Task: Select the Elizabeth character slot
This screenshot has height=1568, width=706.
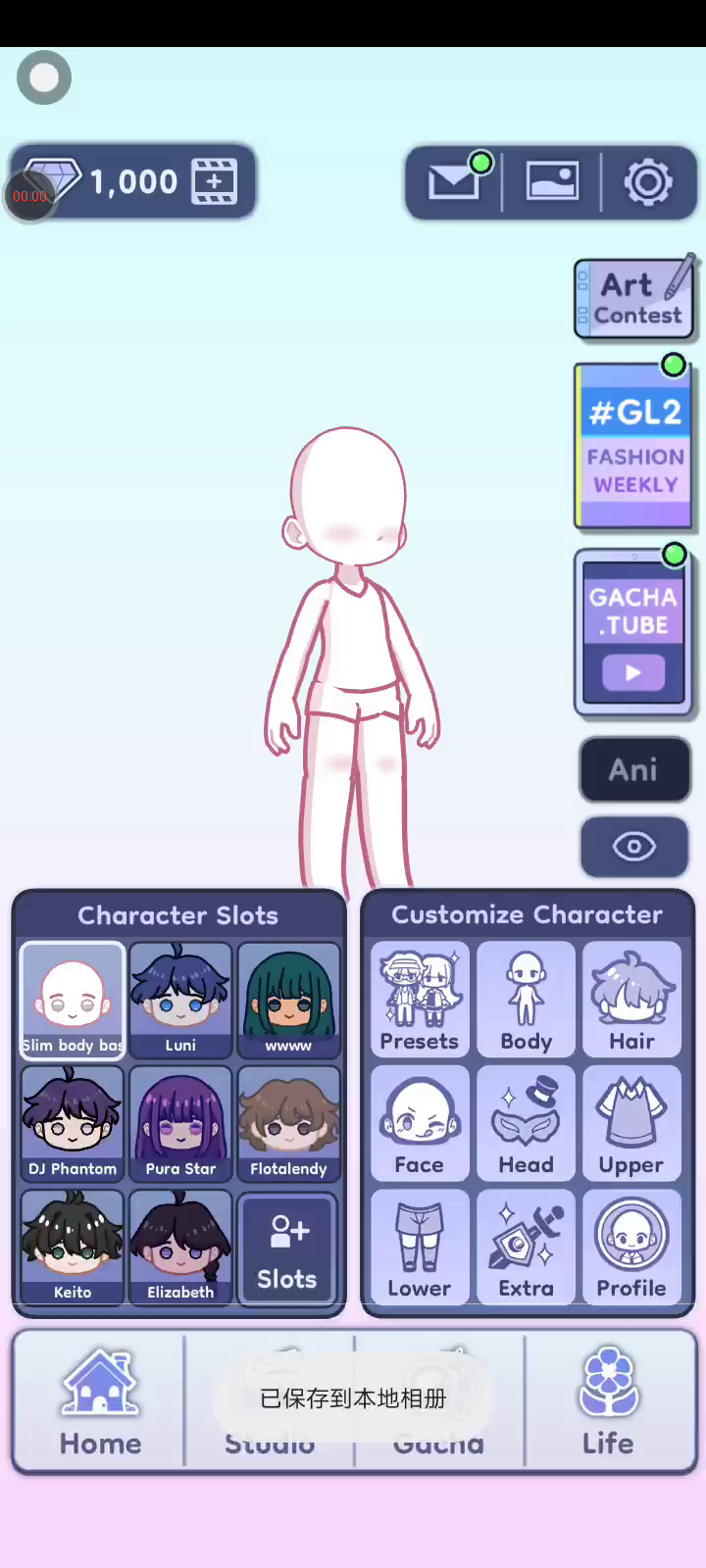Action: 180,1247
